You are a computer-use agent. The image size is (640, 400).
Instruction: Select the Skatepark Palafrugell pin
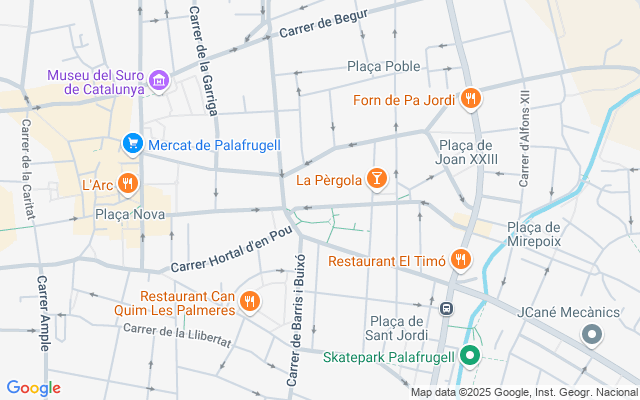[469, 356]
